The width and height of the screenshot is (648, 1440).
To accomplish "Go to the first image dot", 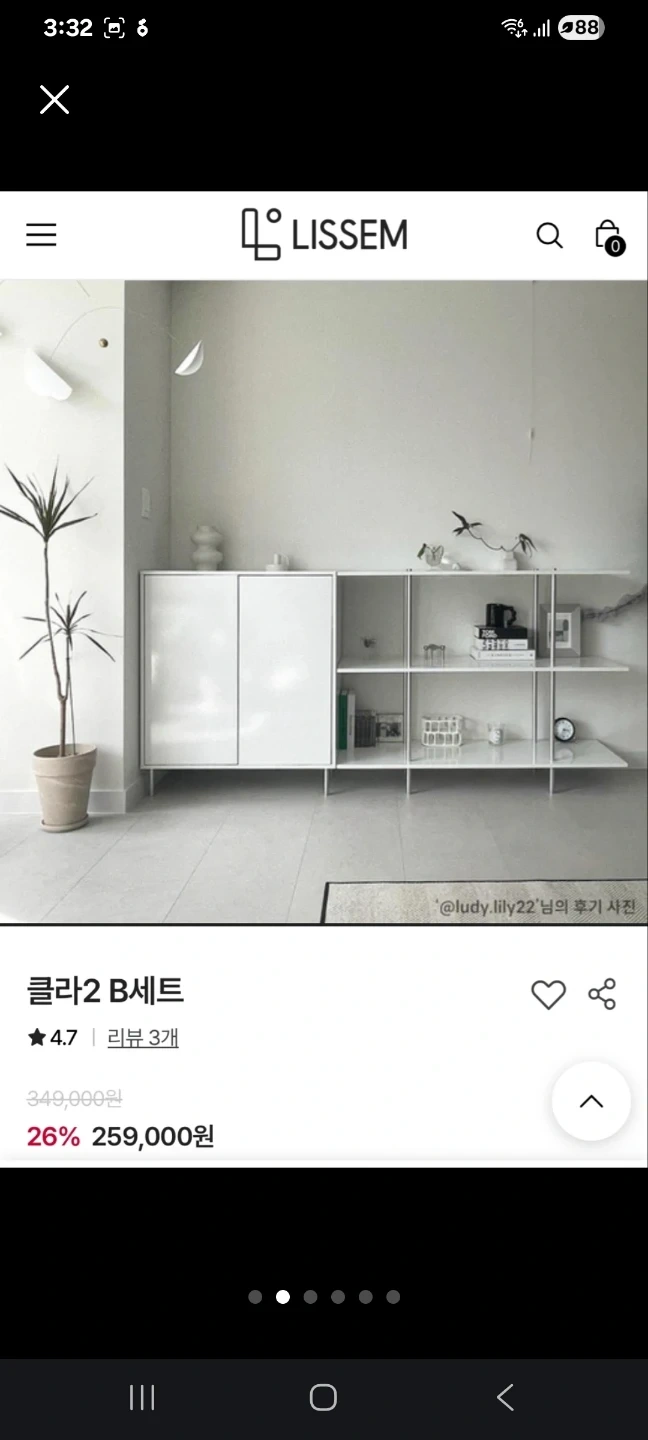I will point(255,1297).
